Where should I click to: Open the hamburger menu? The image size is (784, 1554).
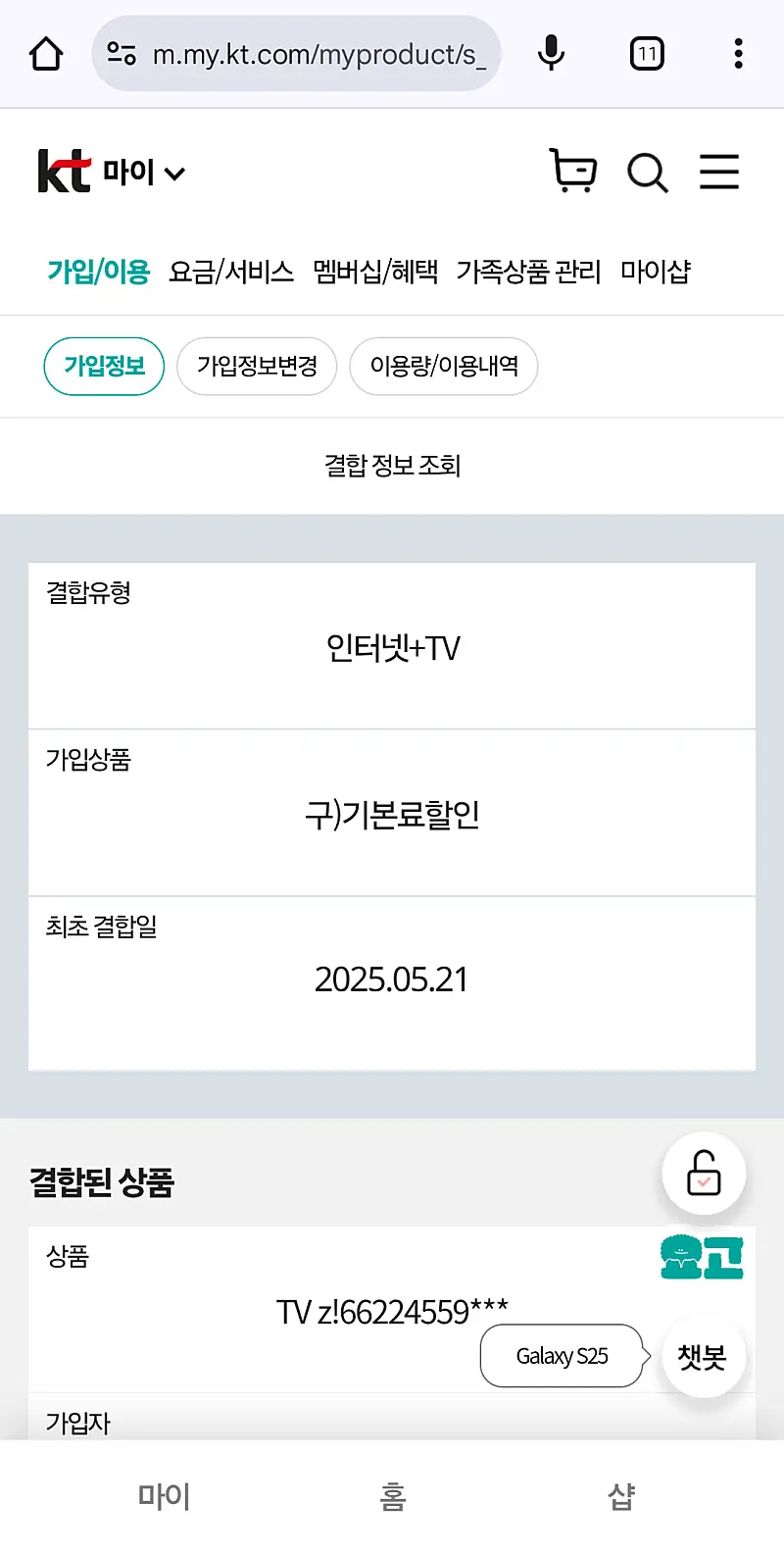coord(718,172)
